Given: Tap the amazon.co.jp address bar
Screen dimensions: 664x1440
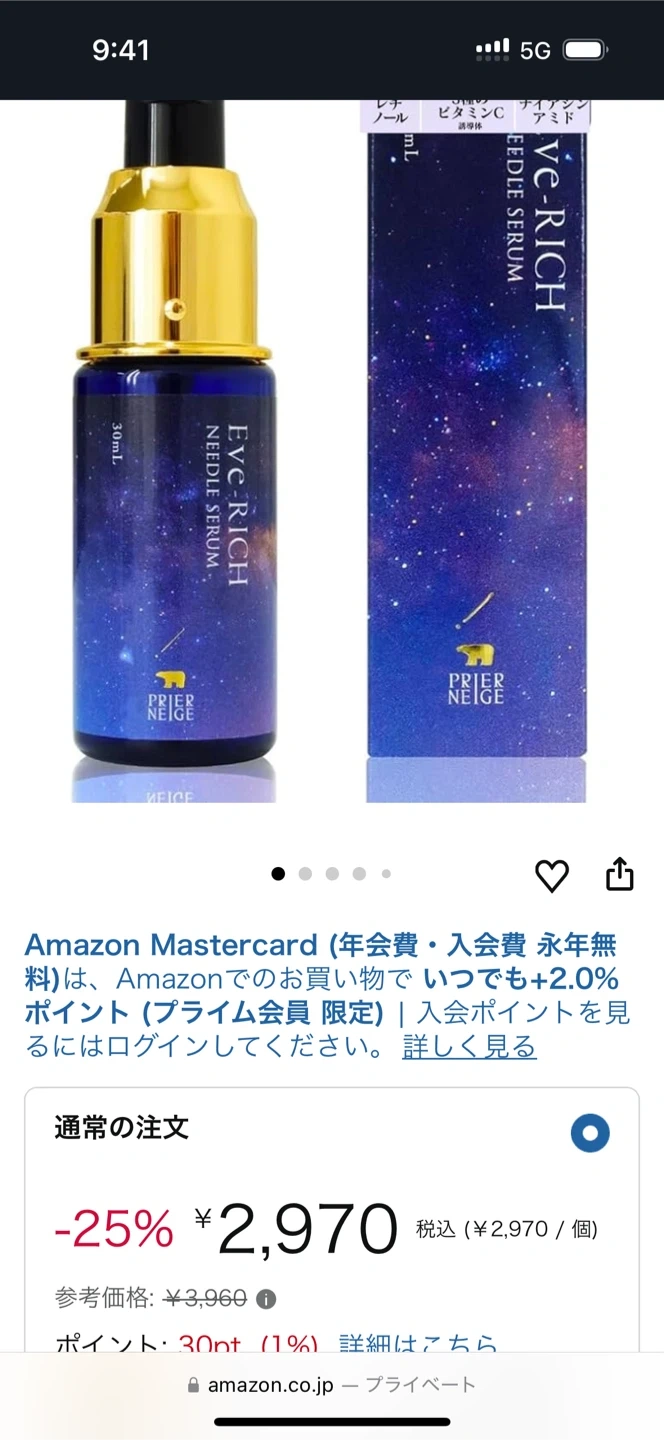Looking at the screenshot, I should 332,1385.
